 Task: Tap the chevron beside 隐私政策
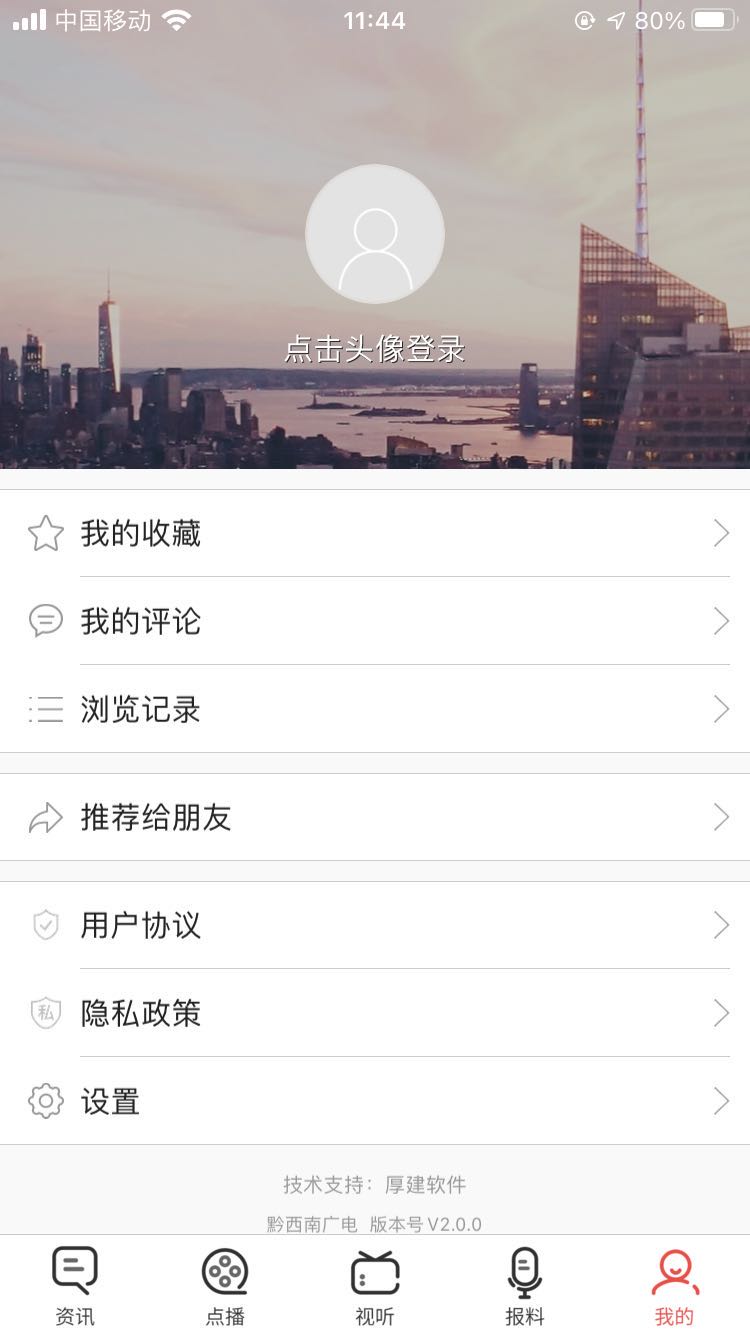pyautogui.click(x=722, y=1013)
